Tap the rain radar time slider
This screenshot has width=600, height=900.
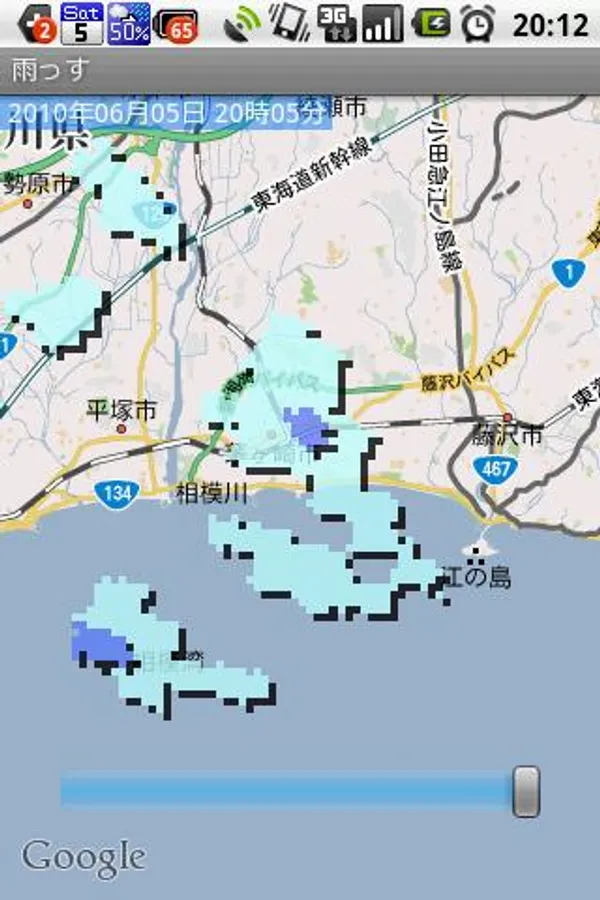(300, 792)
